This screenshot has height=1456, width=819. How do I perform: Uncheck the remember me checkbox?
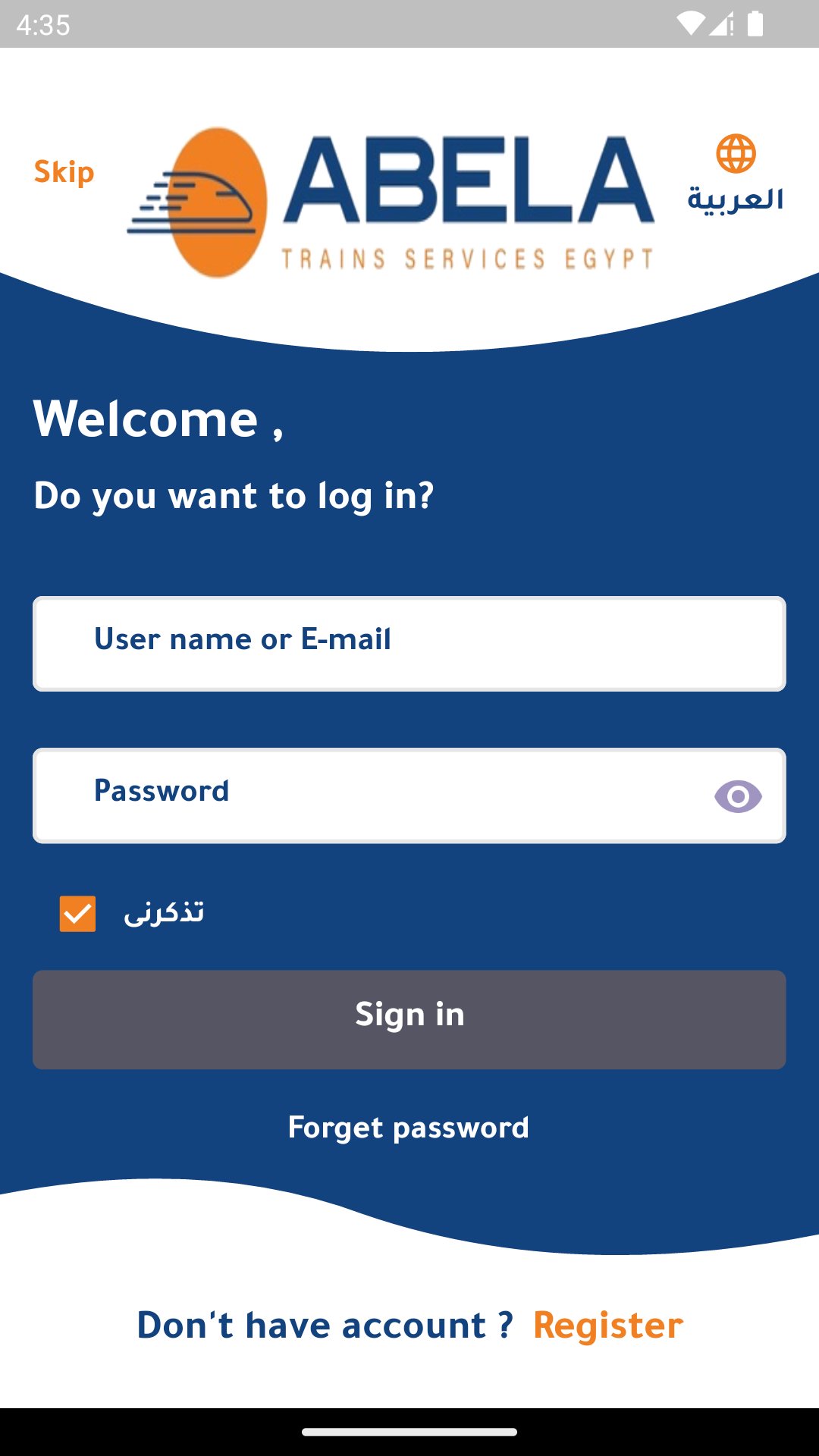coord(77,914)
